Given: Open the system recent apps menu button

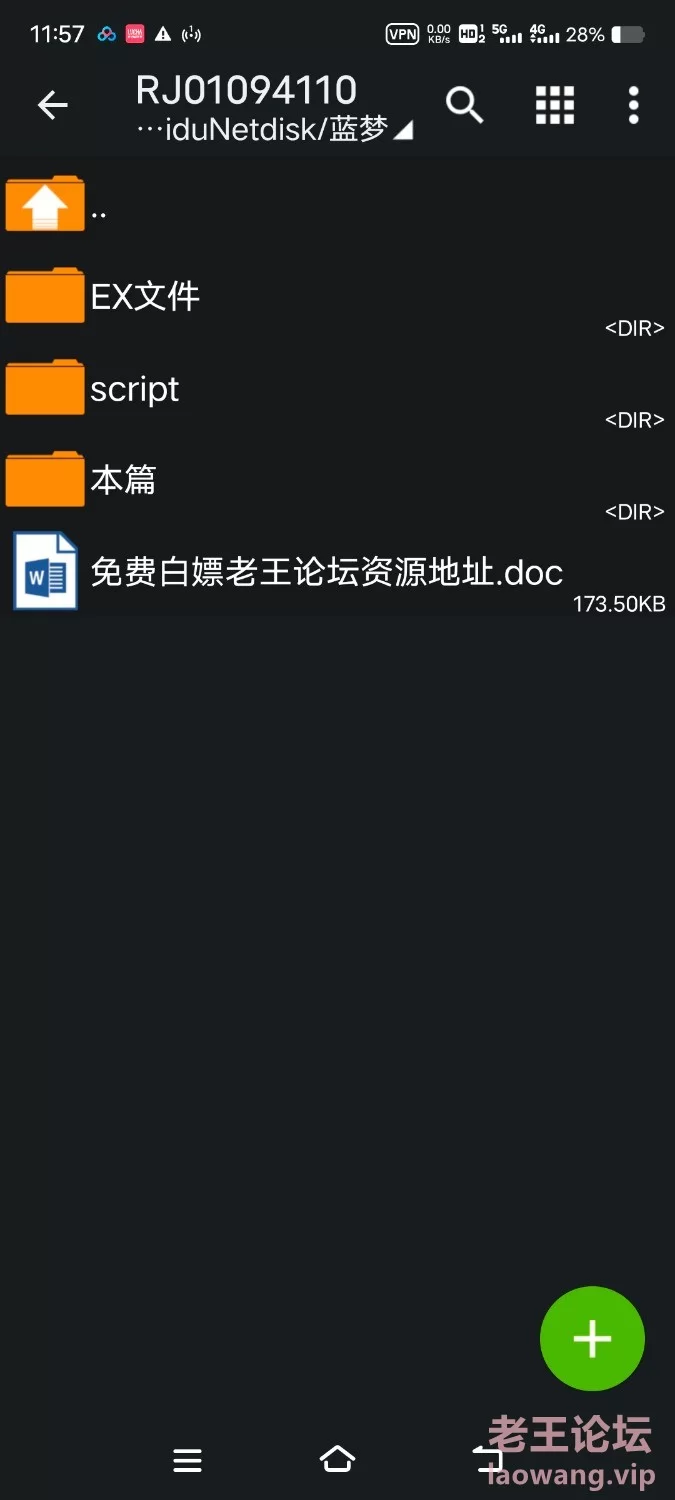Looking at the screenshot, I should (x=187, y=1461).
